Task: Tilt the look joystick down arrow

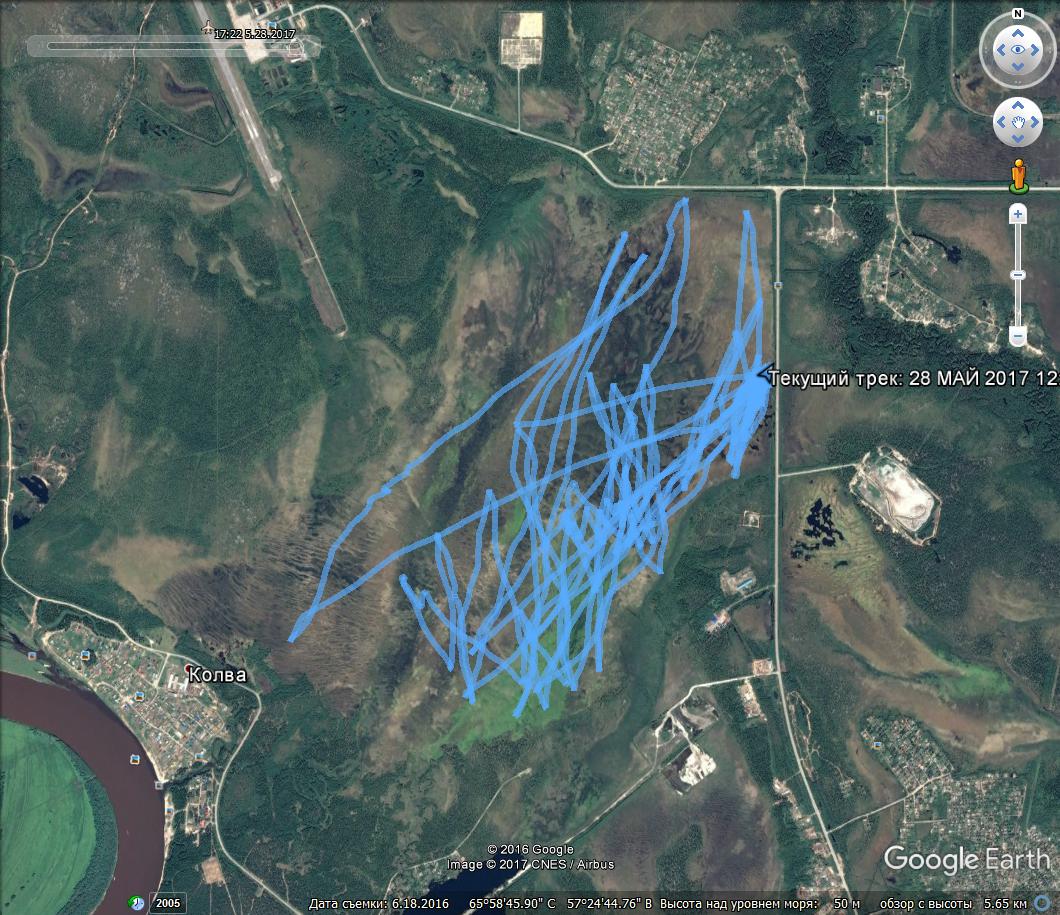Action: 1017,67
